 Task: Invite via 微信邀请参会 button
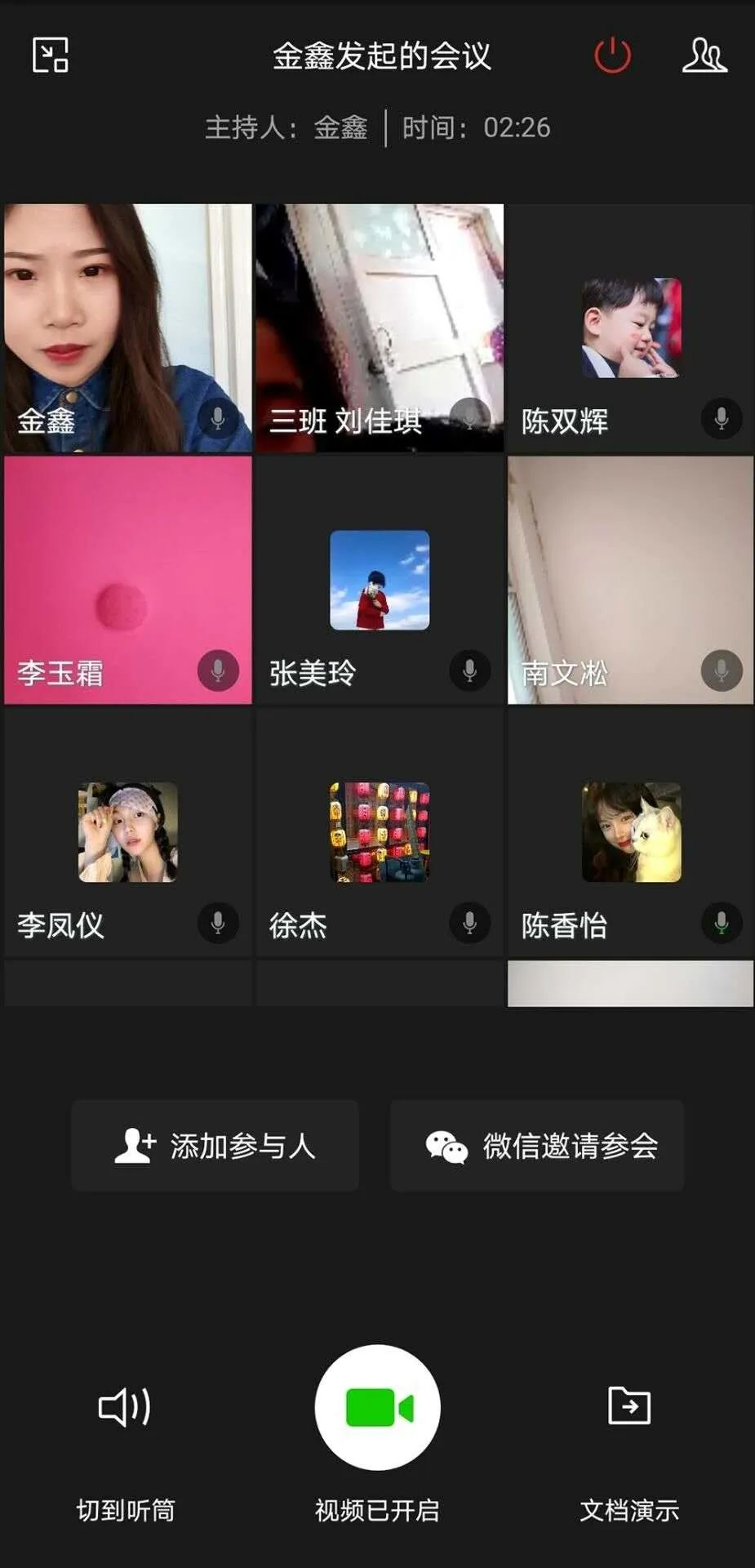point(537,1145)
